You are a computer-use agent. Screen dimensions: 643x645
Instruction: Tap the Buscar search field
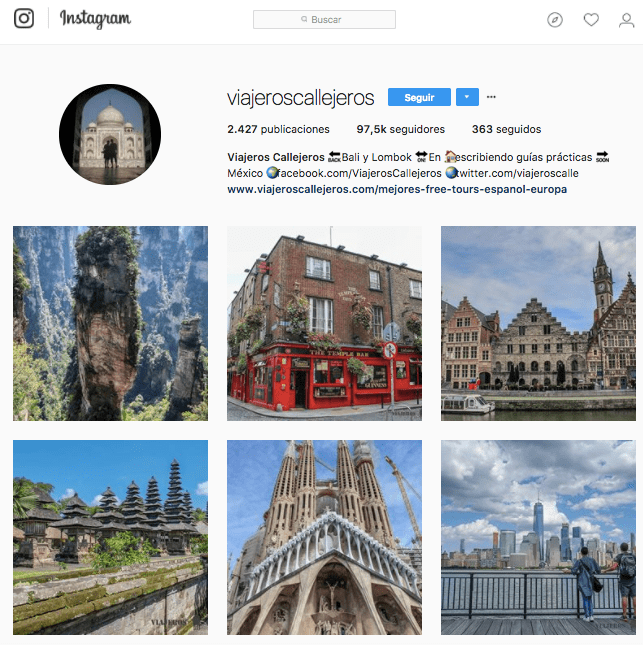coord(324,19)
